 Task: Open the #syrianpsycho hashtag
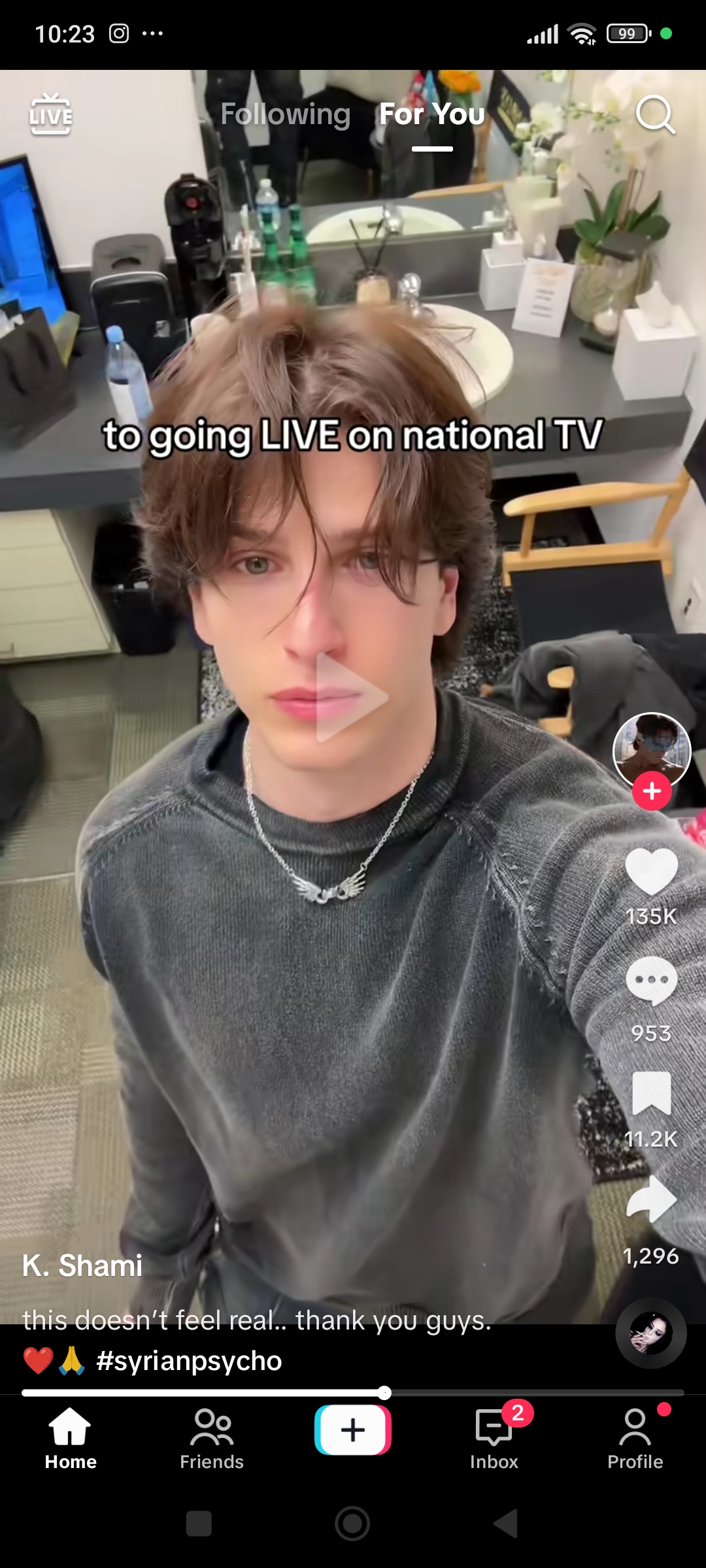pos(189,1361)
